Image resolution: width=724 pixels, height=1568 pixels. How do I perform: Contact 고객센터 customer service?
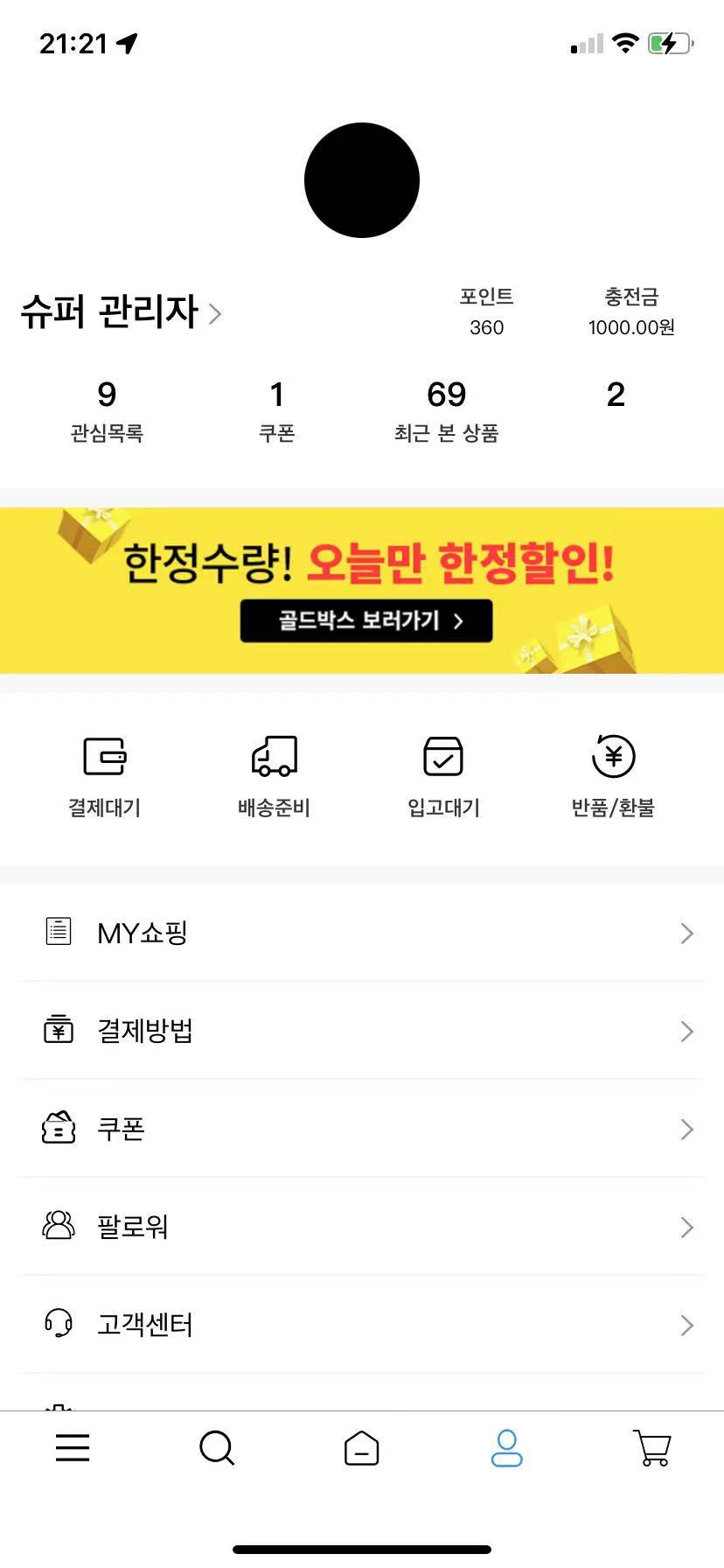click(361, 1325)
